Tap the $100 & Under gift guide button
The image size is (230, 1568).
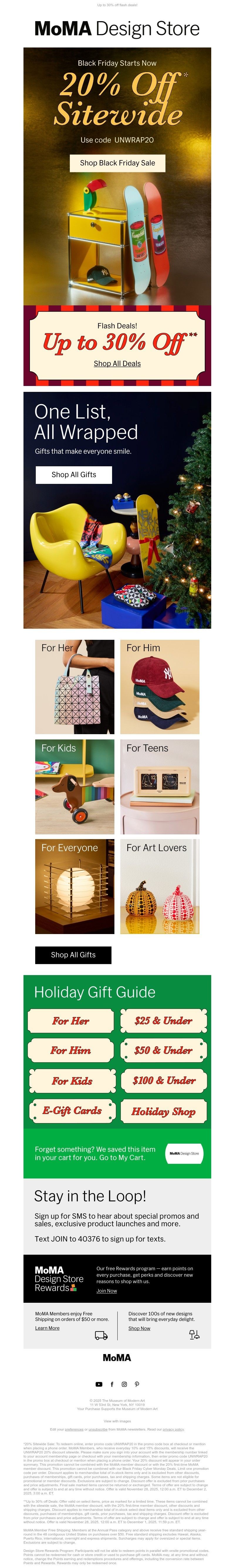point(163,1080)
